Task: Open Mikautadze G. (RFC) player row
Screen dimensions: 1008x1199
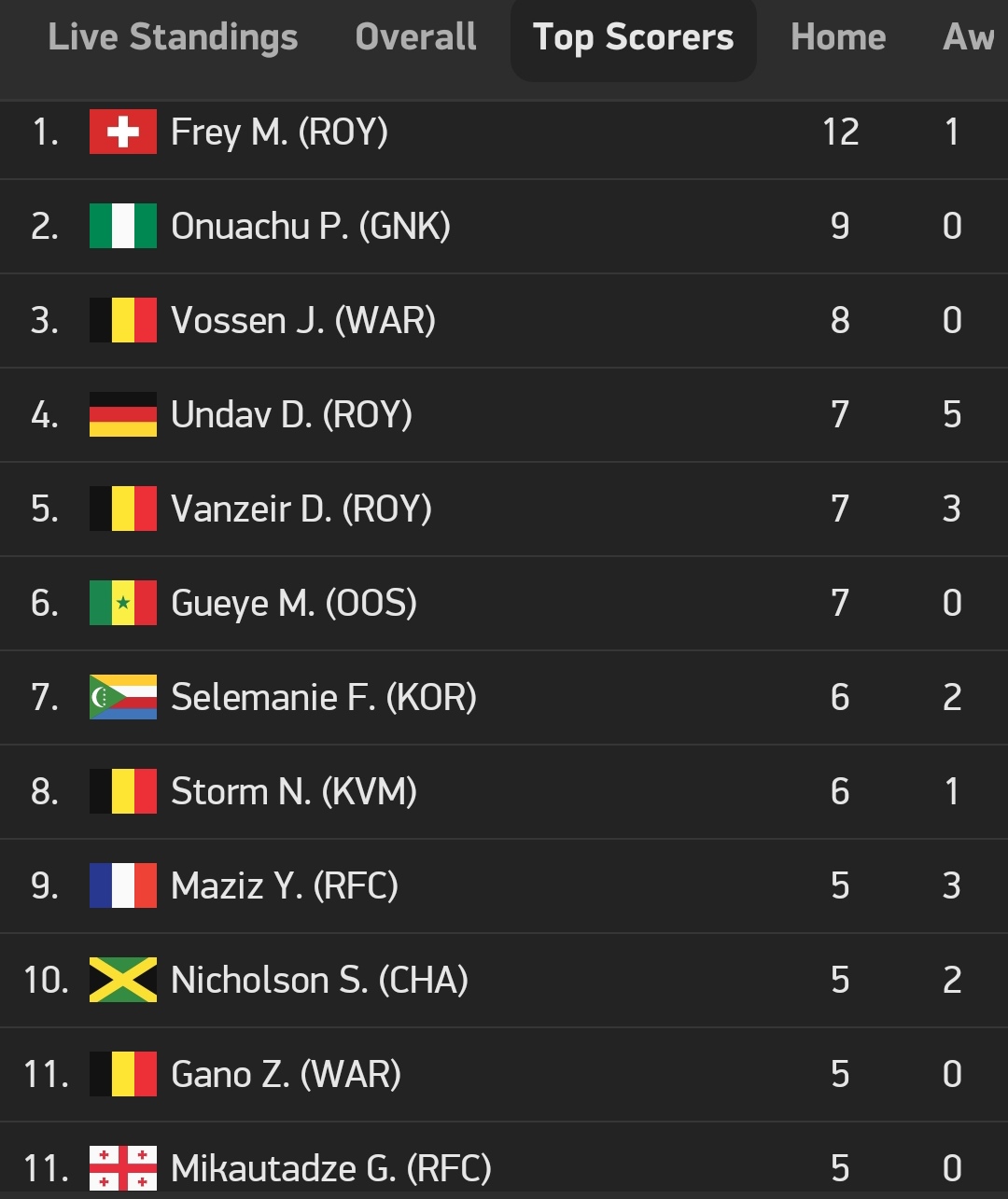Action: tap(330, 1167)
